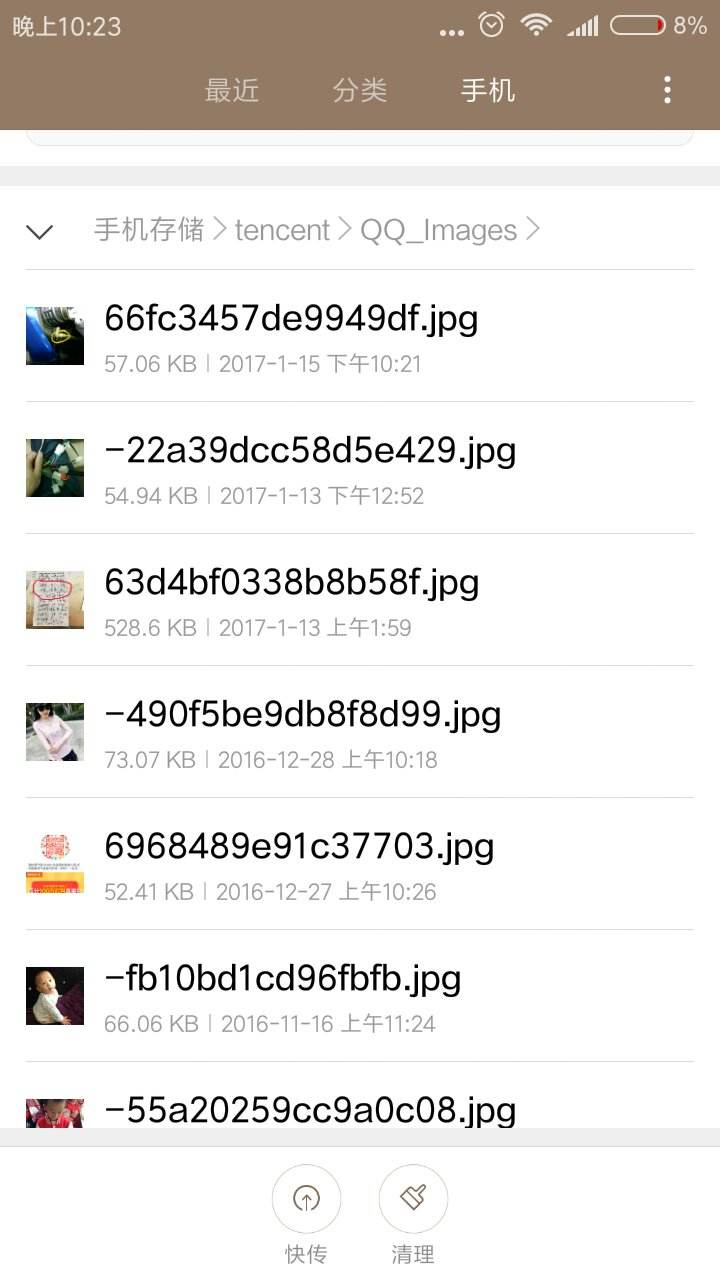Open file -55a20259cc9a0c08.jpg
Screen dimensions: 720x1280
[x=310, y=1110]
